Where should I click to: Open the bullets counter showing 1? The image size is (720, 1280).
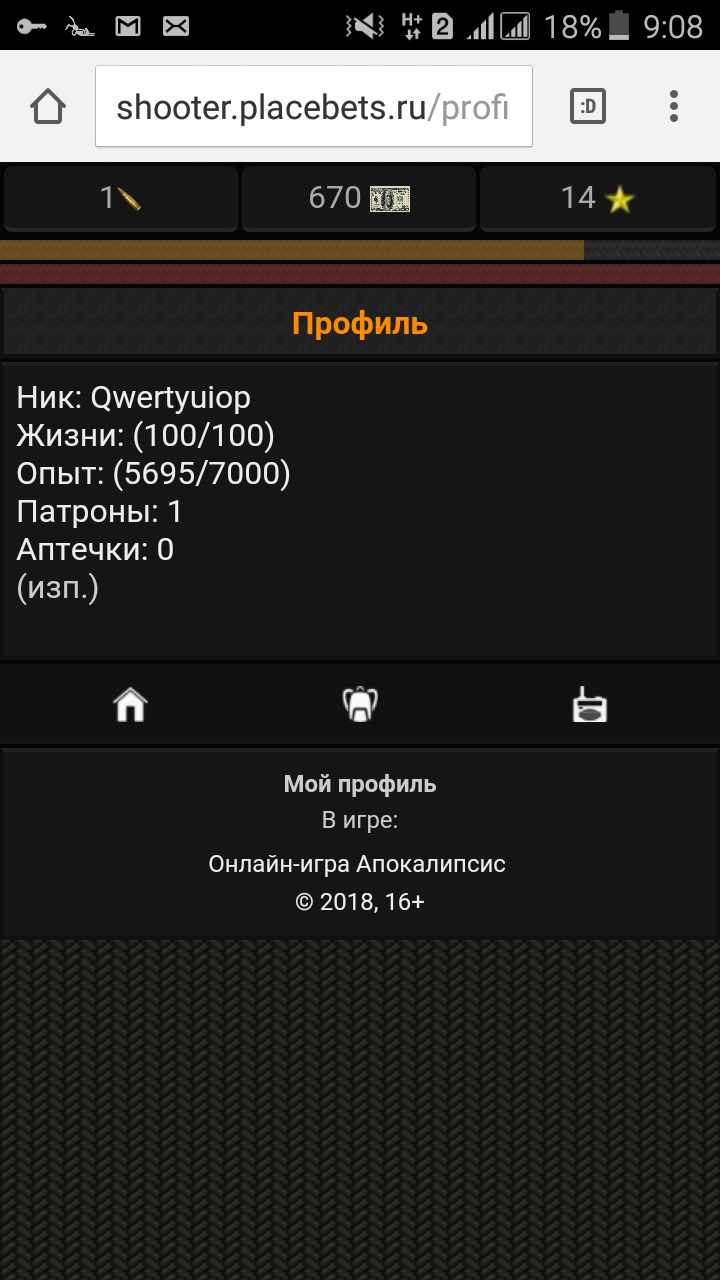(x=121, y=199)
